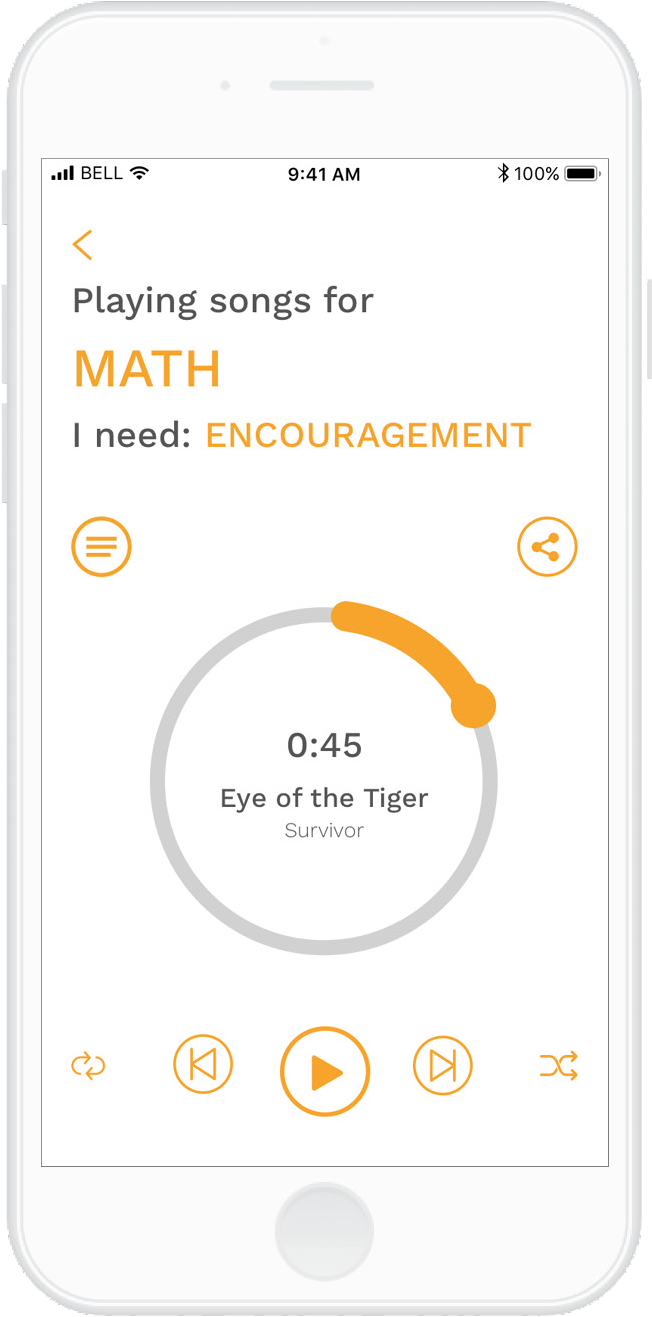Toggle repeat mode
The height and width of the screenshot is (1317, 652).
tap(88, 1066)
